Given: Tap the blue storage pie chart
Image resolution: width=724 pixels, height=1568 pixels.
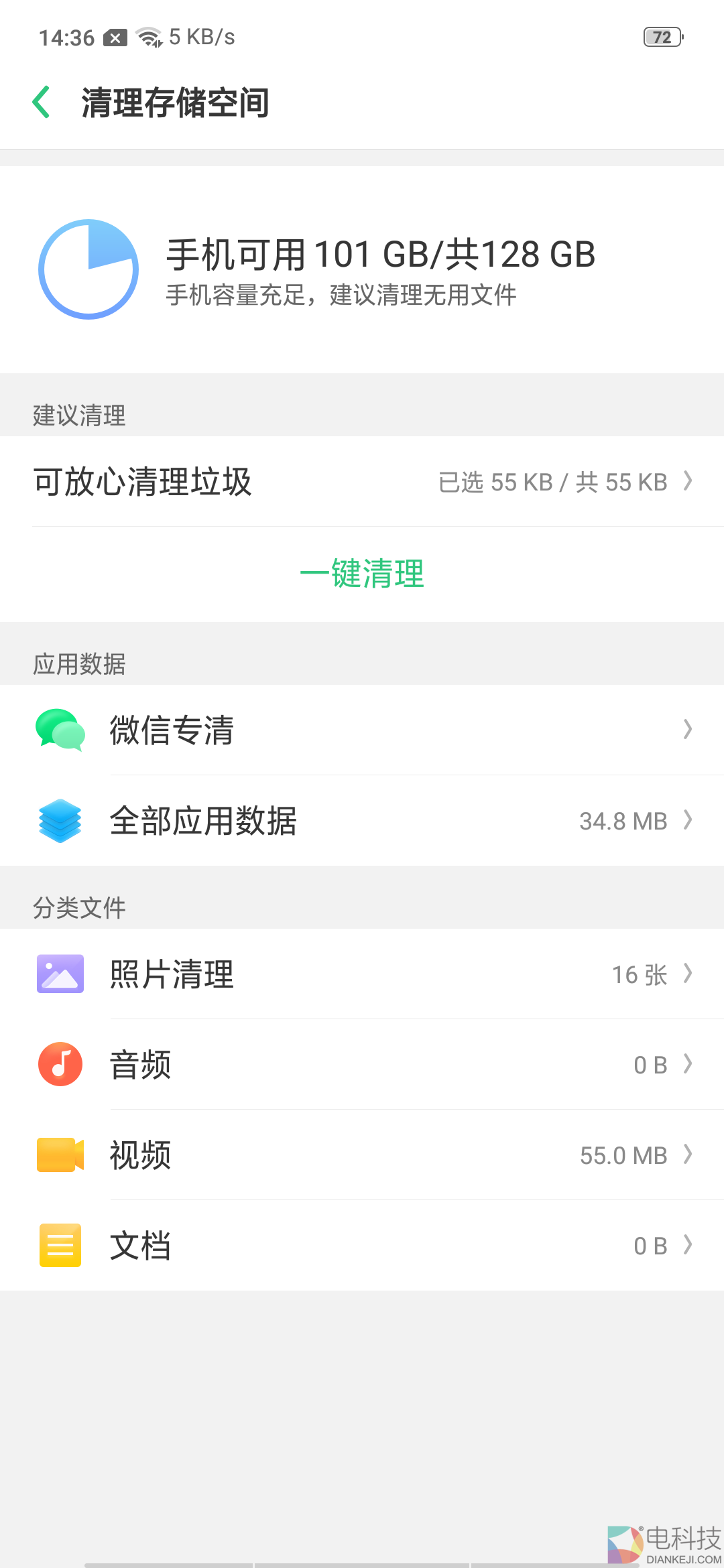Looking at the screenshot, I should pos(88,269).
